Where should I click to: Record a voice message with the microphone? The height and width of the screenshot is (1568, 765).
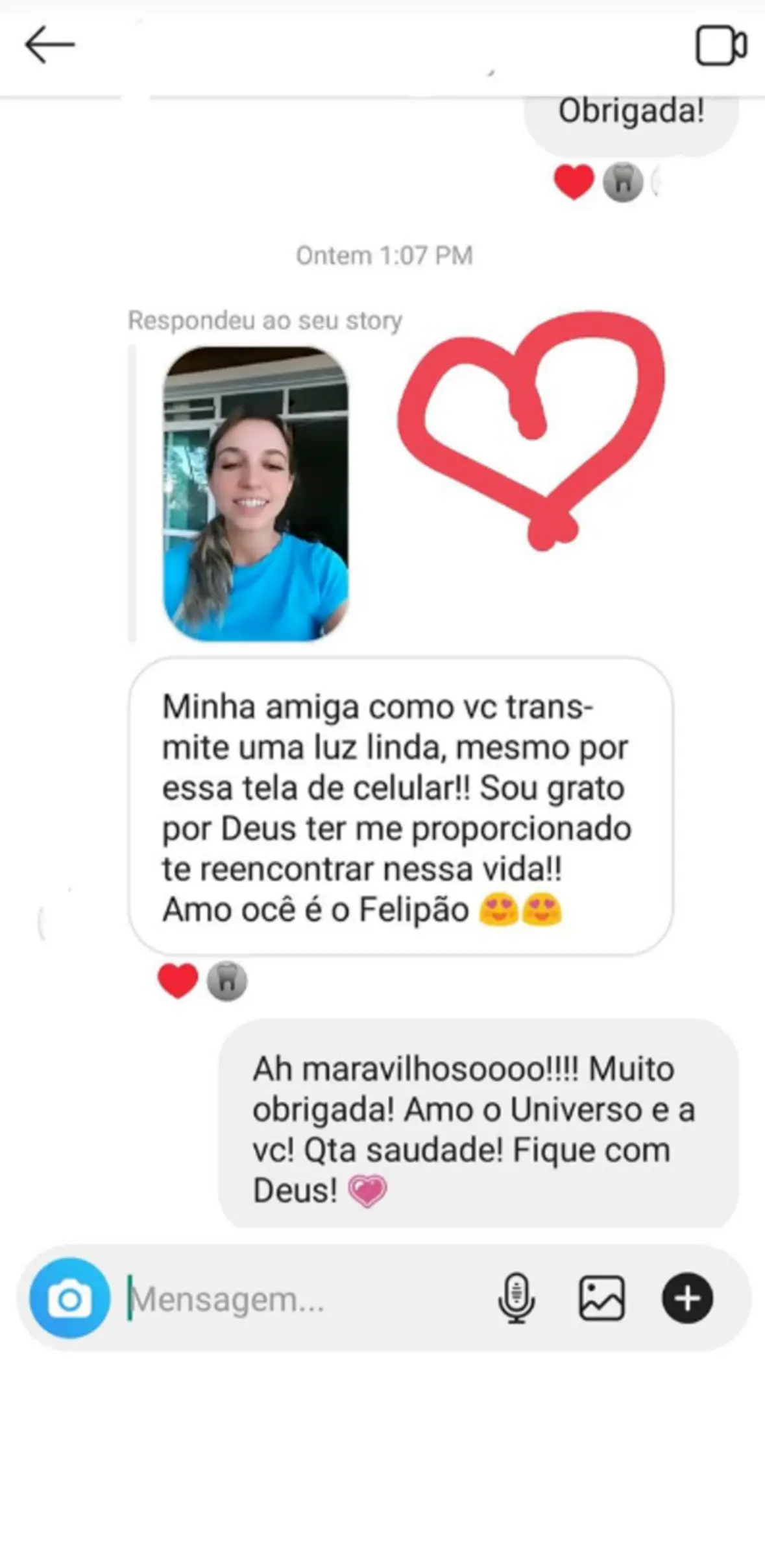pyautogui.click(x=516, y=1298)
